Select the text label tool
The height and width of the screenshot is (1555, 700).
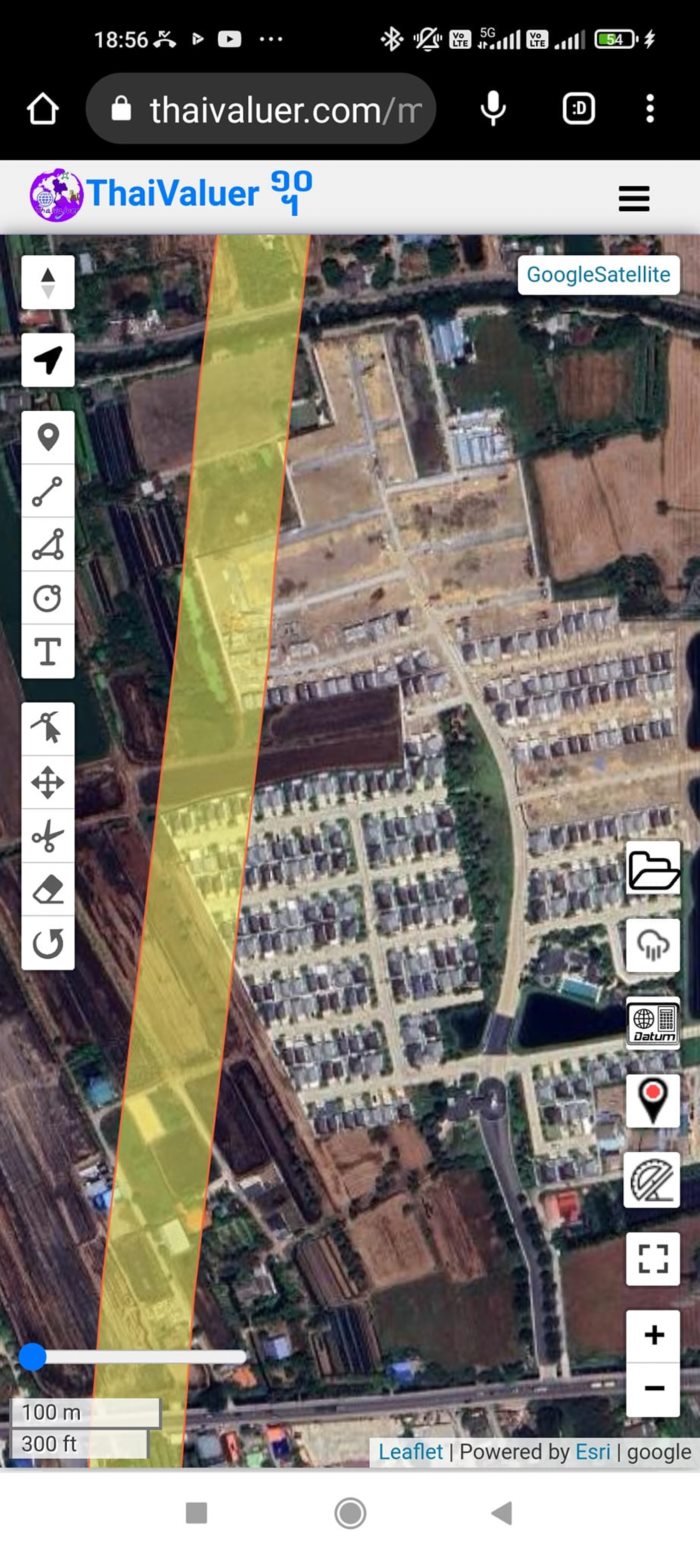(x=48, y=652)
